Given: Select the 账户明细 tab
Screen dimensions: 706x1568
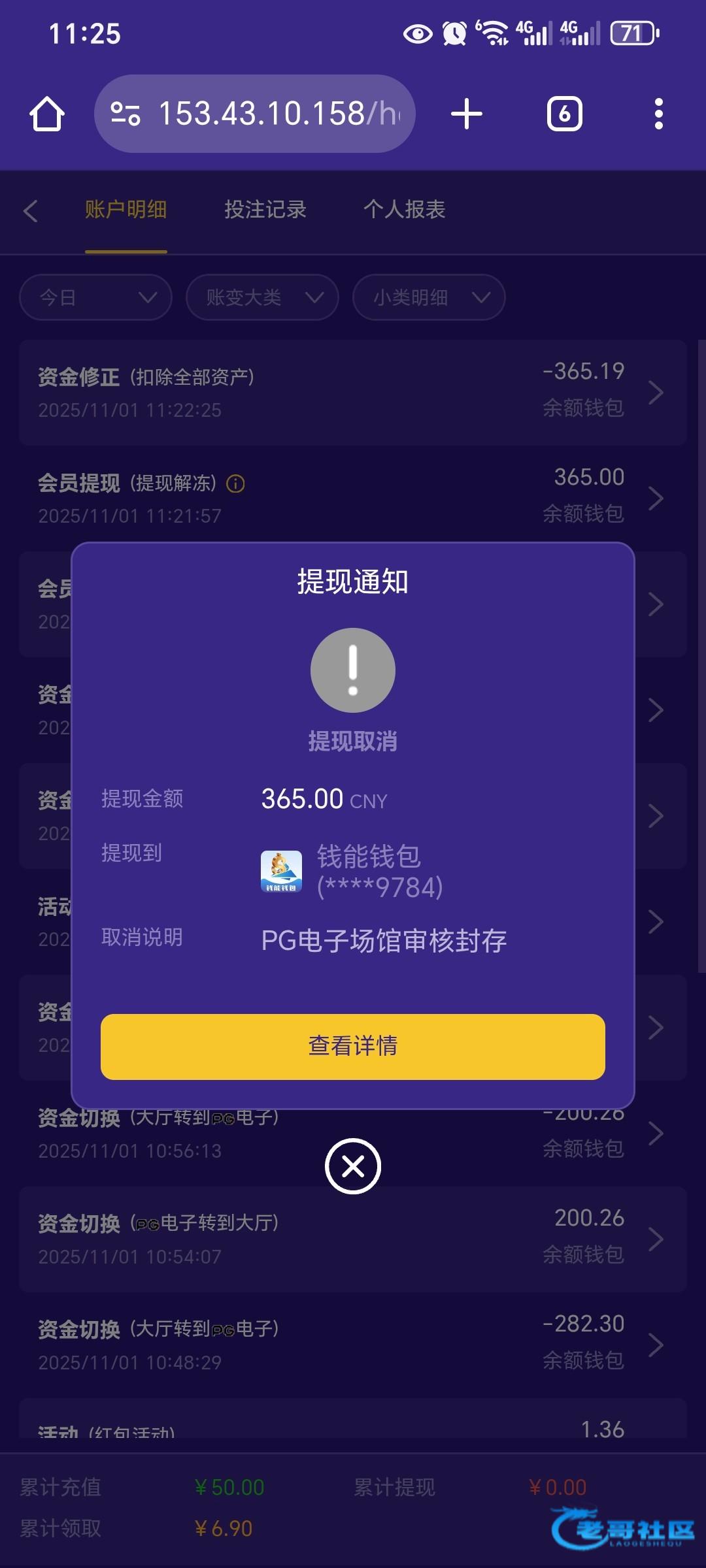Looking at the screenshot, I should pyautogui.click(x=126, y=209).
